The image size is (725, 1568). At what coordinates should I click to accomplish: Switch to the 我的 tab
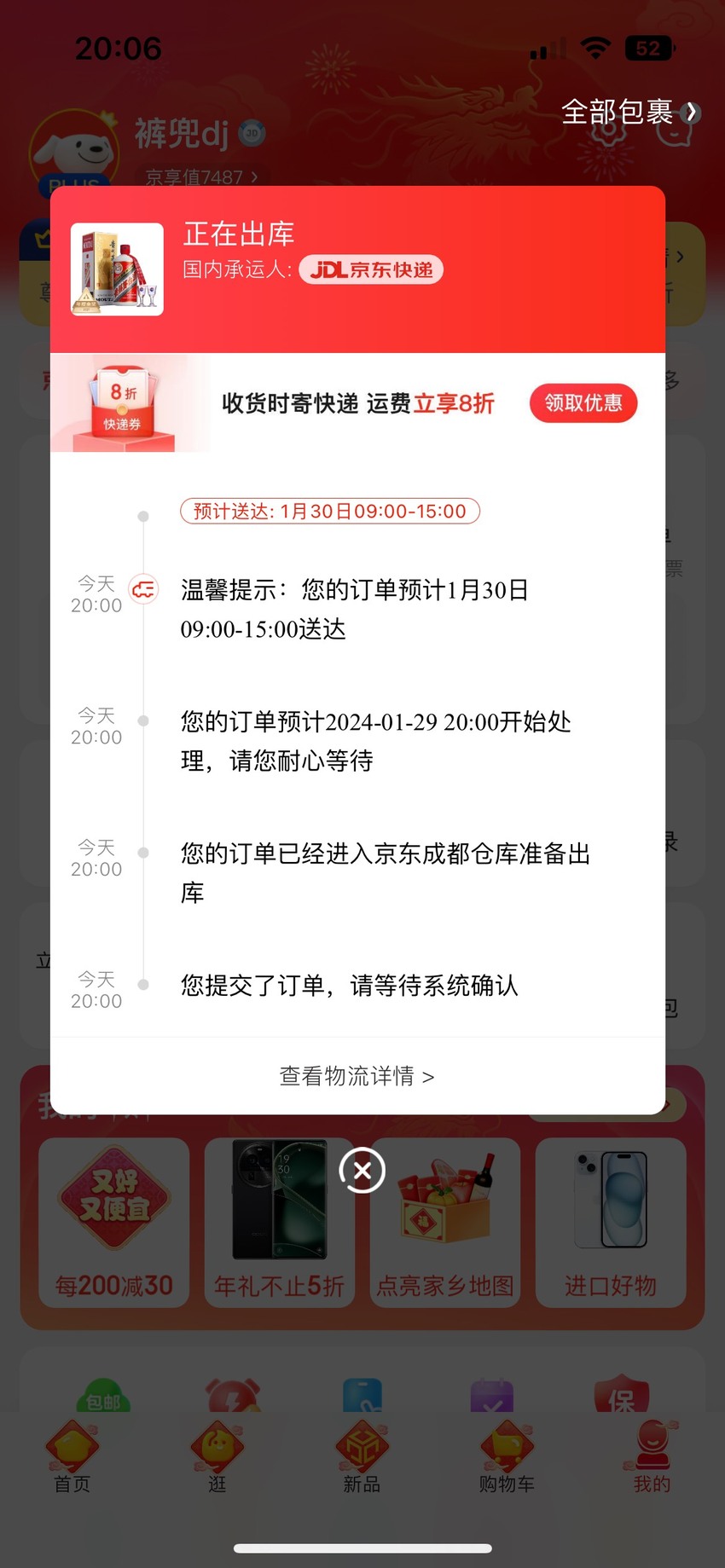tap(652, 1458)
